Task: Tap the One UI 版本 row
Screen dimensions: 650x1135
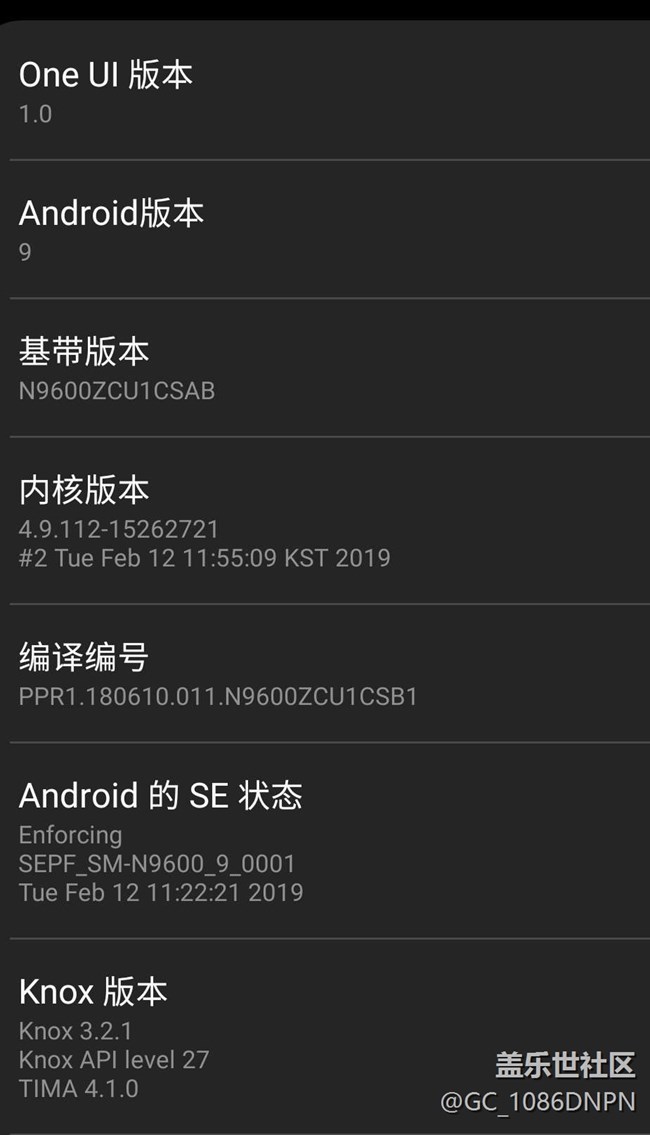Action: pyautogui.click(x=325, y=91)
